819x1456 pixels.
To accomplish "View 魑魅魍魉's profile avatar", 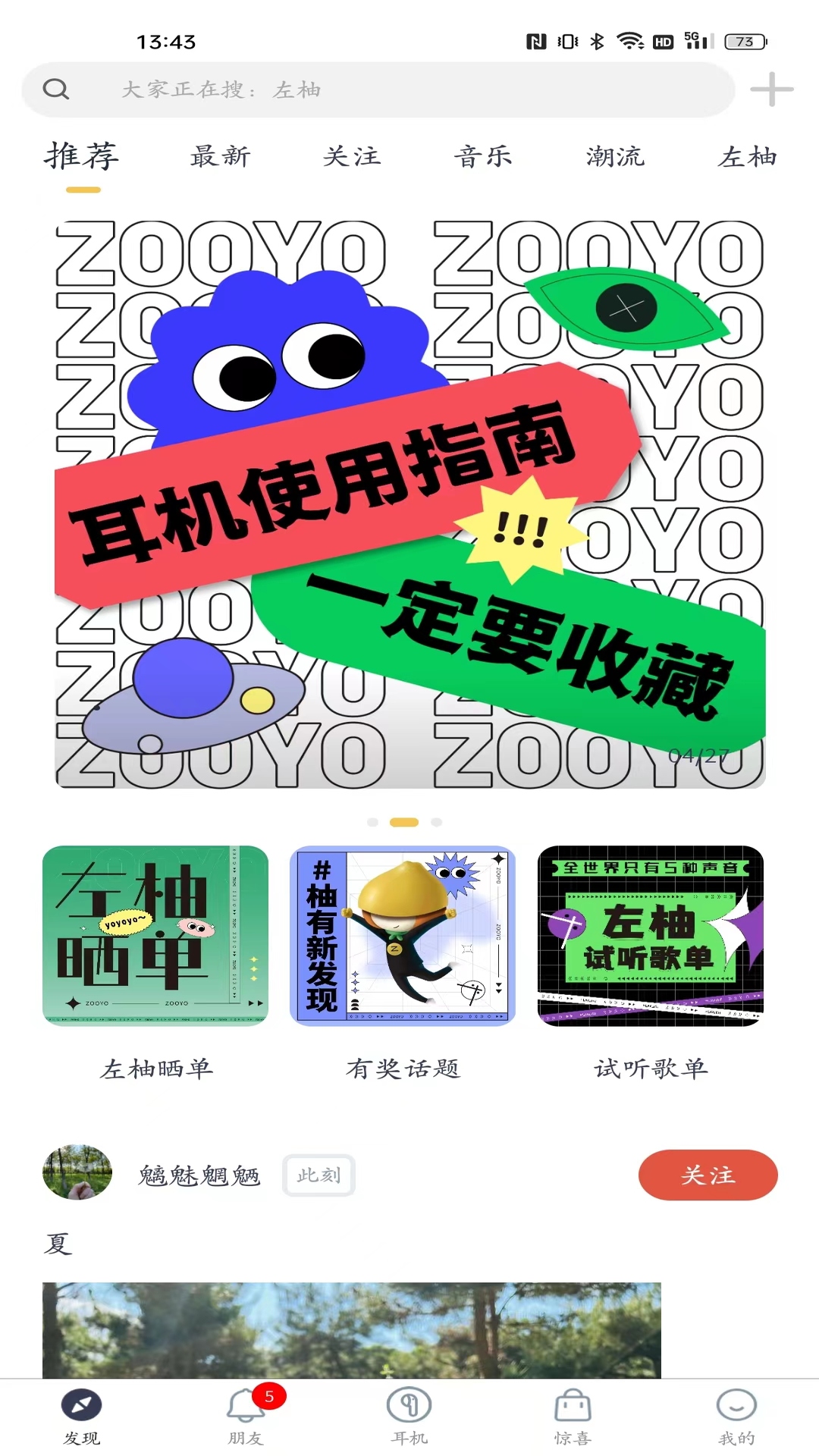I will pos(77,1172).
